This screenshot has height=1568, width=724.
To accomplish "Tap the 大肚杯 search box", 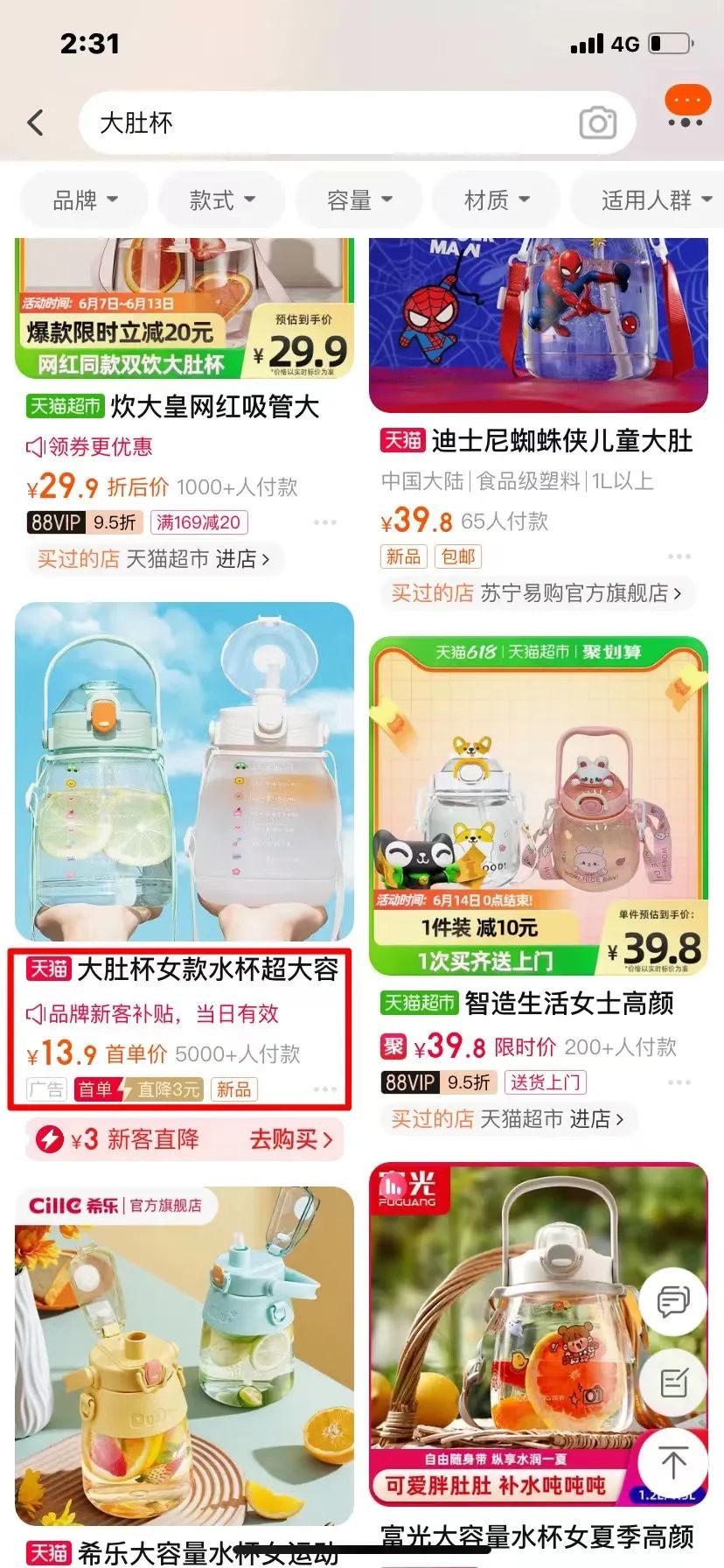I will pyautogui.click(x=324, y=122).
